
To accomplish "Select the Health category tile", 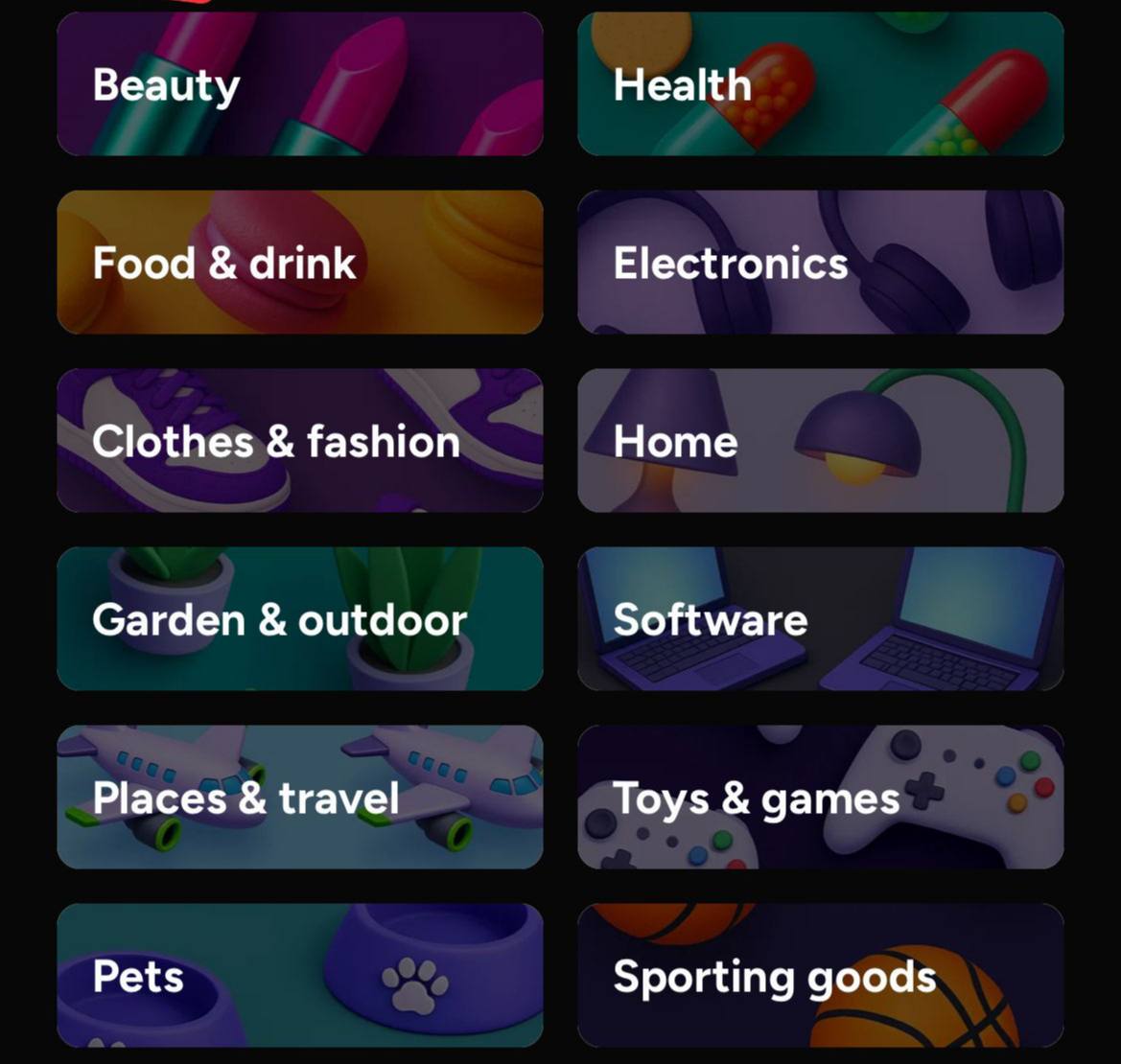I will click(x=820, y=84).
